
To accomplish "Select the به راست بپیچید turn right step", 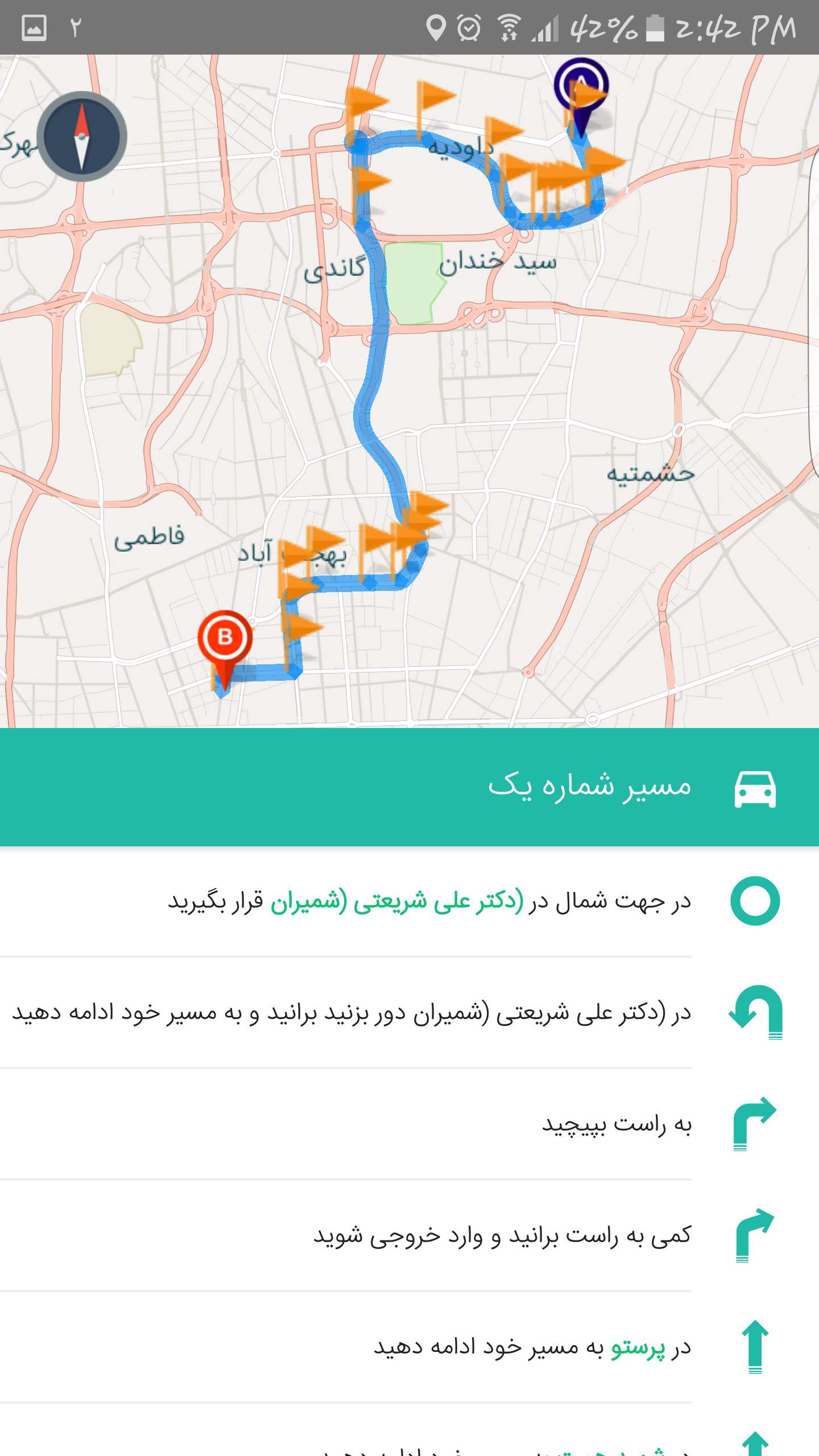I will pyautogui.click(x=409, y=1124).
